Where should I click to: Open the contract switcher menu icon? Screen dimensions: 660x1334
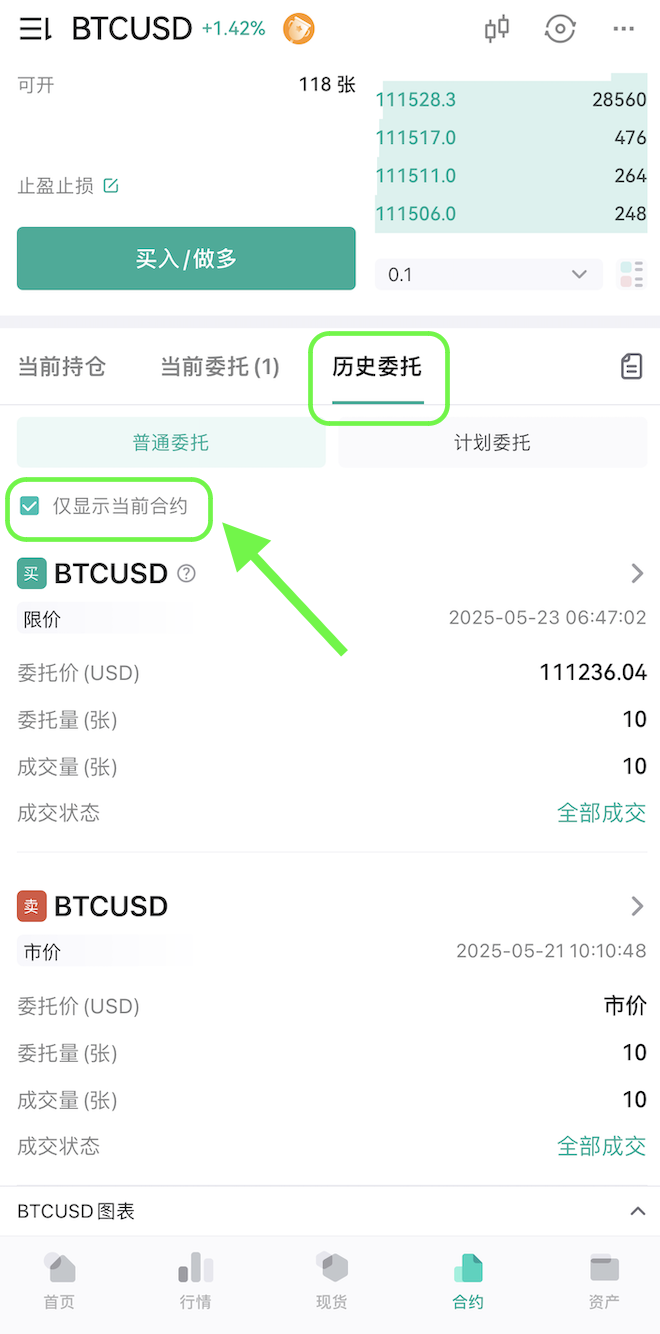(x=35, y=29)
